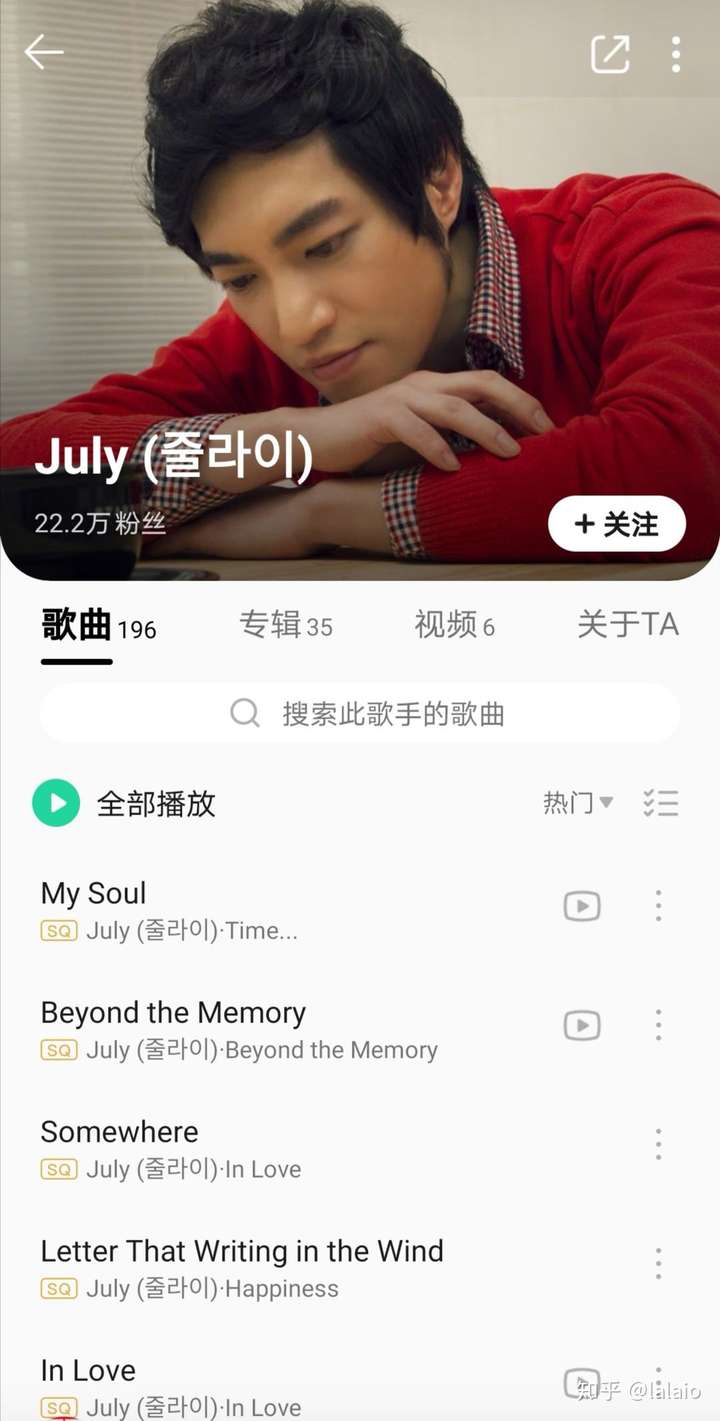The image size is (720, 1421).
Task: Tap the SQ badge beside In Love
Action: pos(59,1404)
